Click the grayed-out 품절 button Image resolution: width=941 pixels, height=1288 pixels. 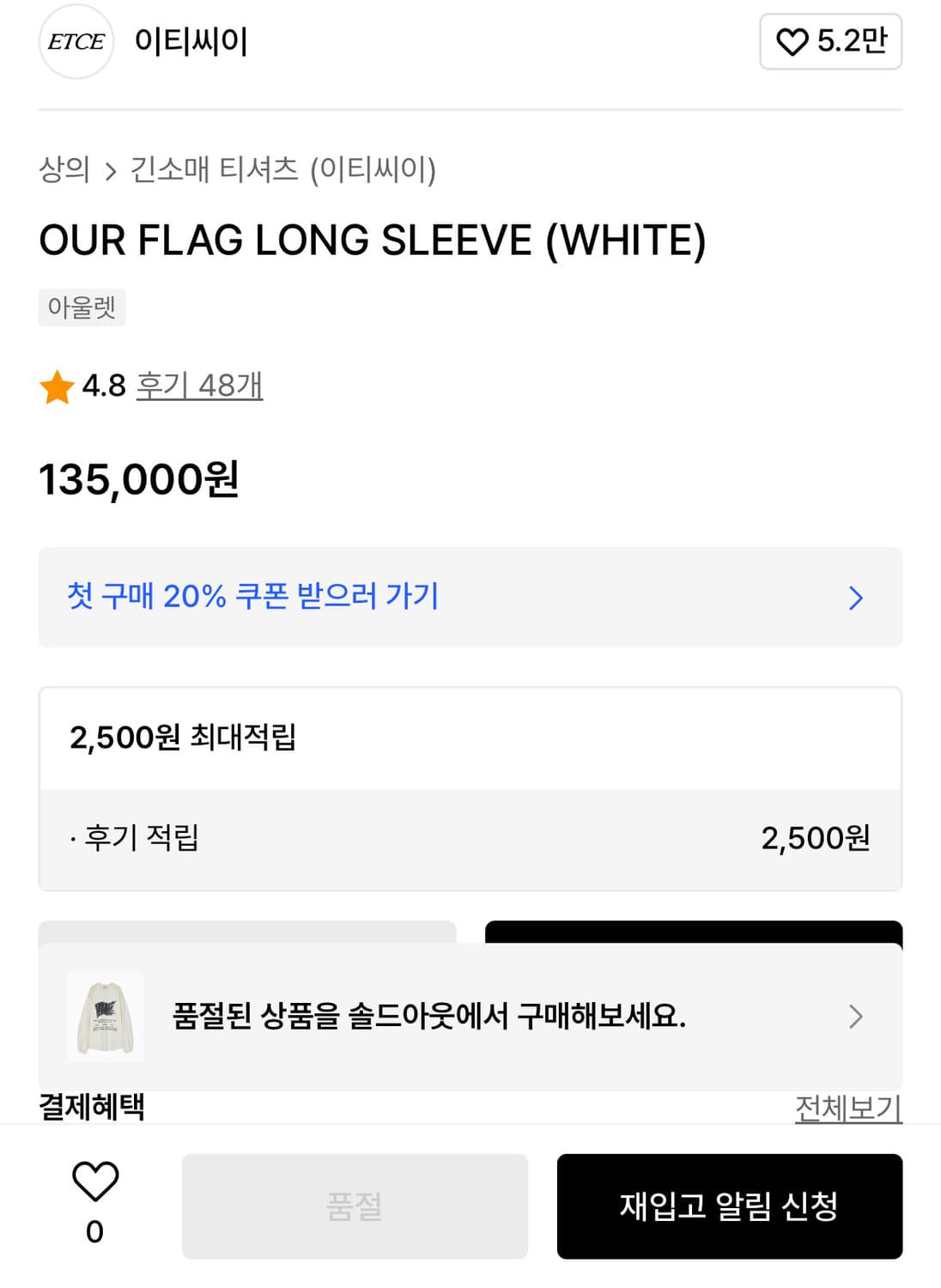tap(355, 1206)
